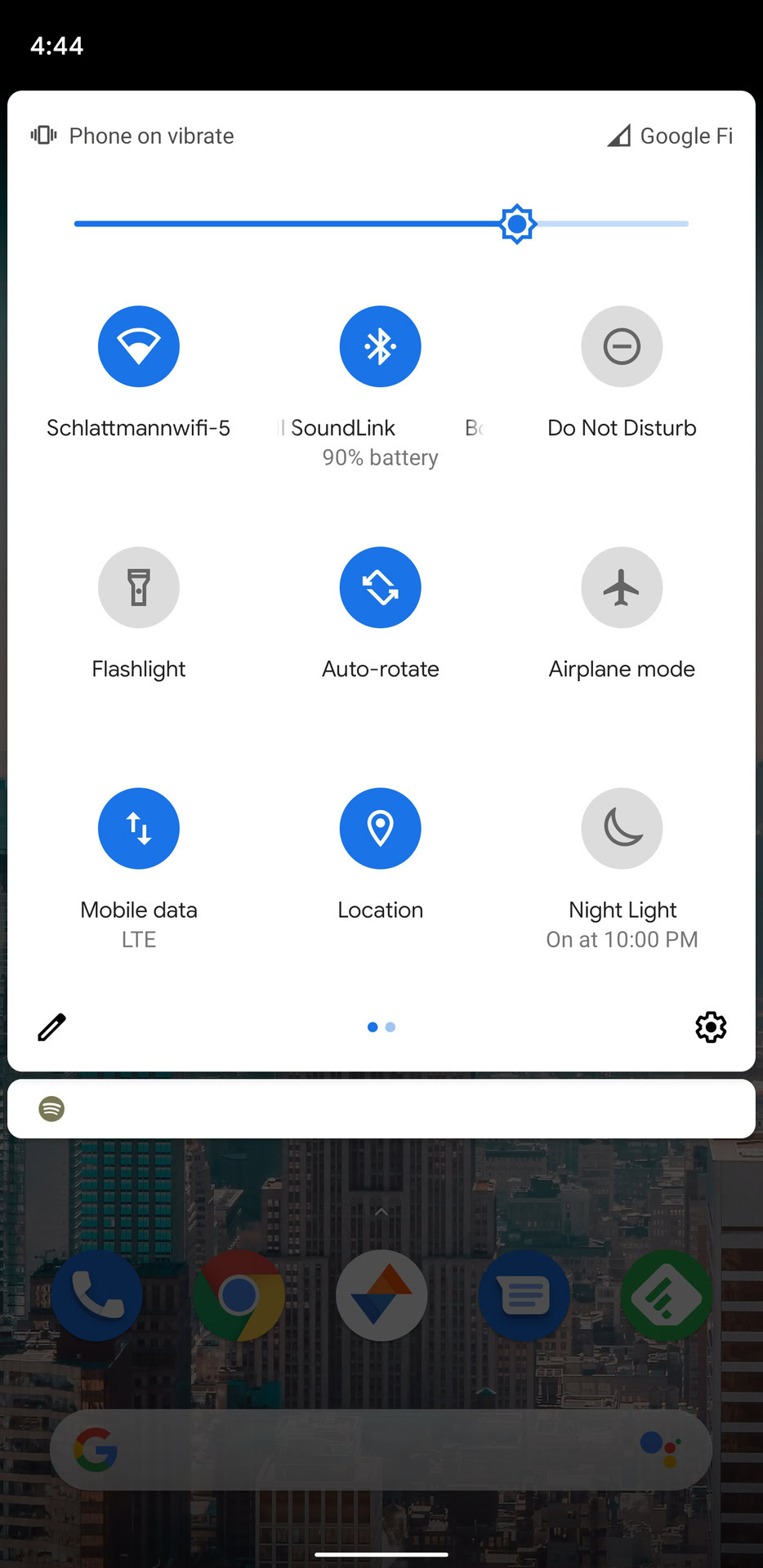Enable Night Light
This screenshot has width=763, height=1568.
pyautogui.click(x=622, y=828)
